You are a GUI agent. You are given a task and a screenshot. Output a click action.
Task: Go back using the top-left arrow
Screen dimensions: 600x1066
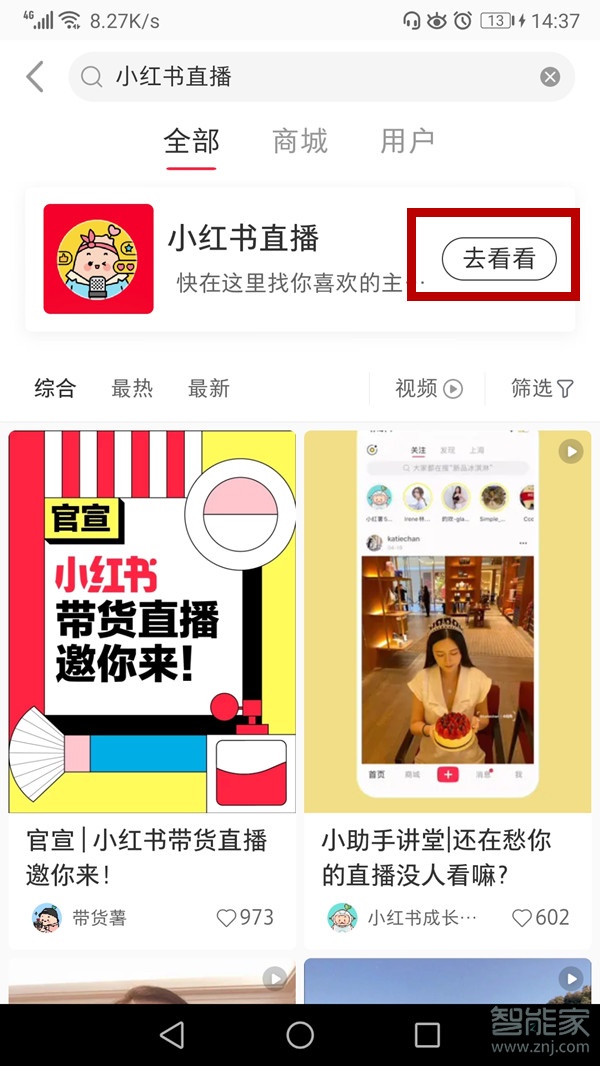pos(35,77)
